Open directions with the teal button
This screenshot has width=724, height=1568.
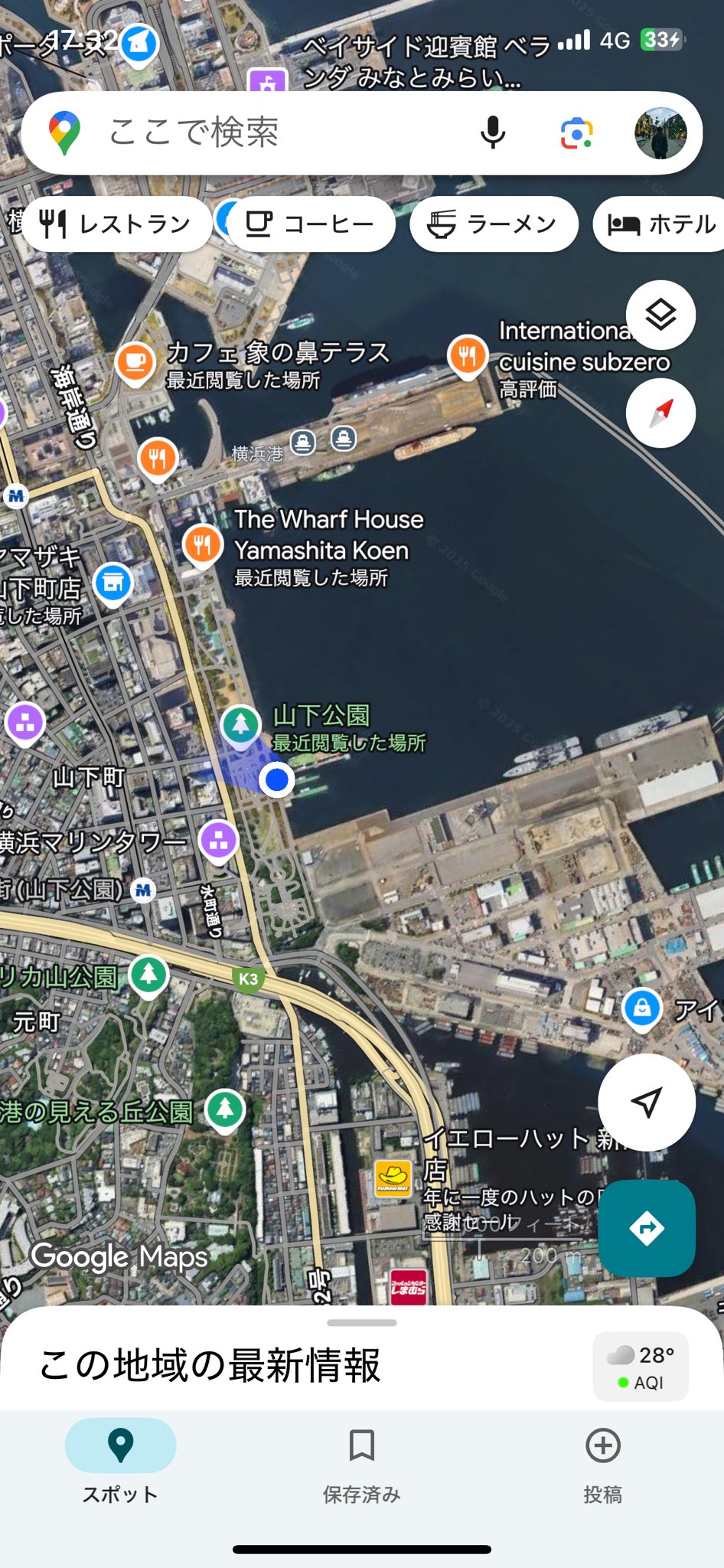tap(647, 1228)
